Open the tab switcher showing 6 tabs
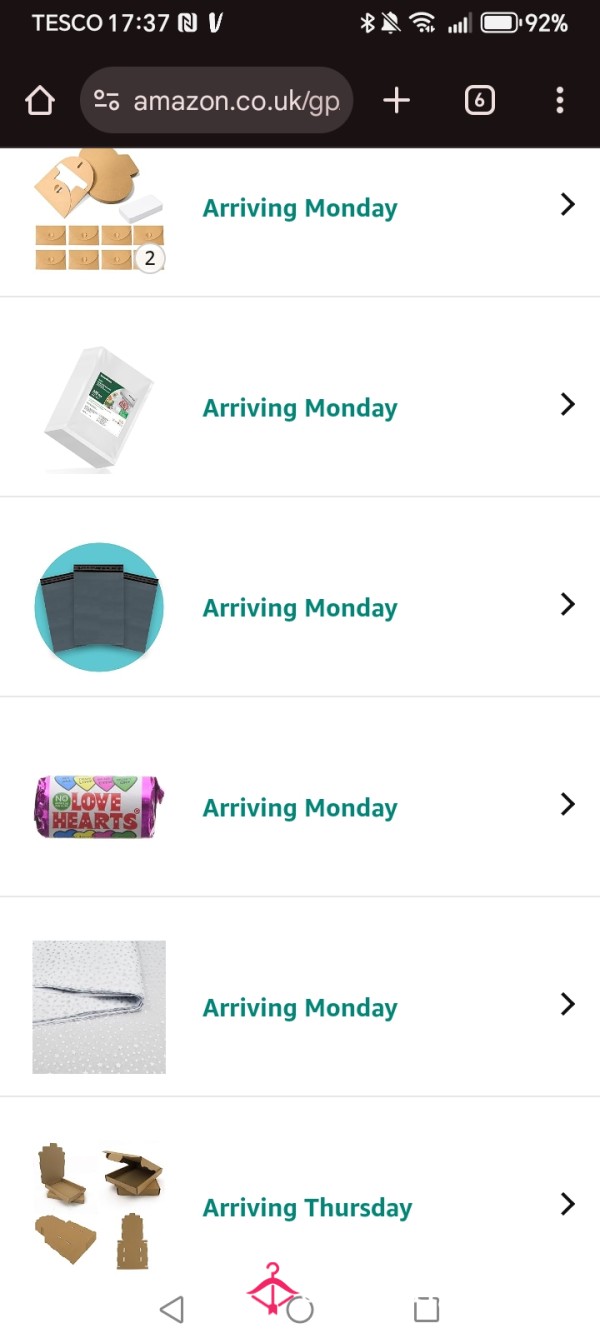This screenshot has height=1343, width=600. click(480, 100)
